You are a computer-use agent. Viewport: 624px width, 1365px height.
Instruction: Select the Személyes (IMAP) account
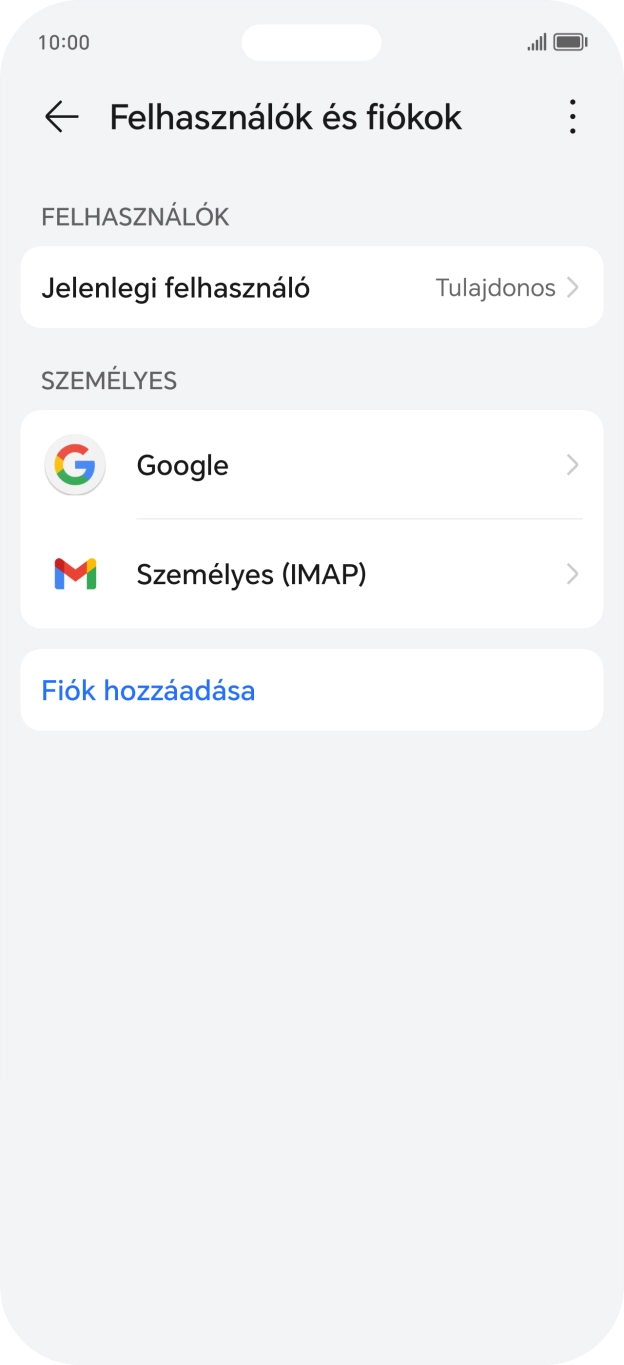coord(311,574)
